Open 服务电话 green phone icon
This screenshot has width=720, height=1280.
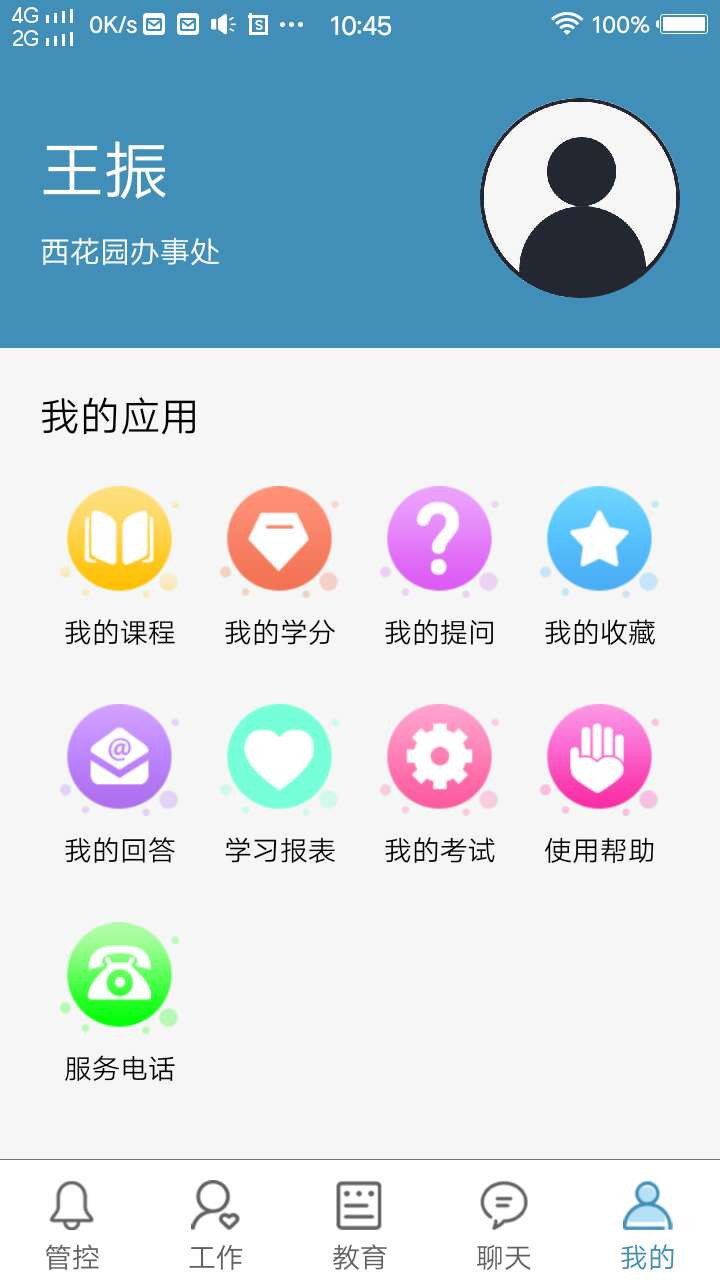tap(120, 973)
